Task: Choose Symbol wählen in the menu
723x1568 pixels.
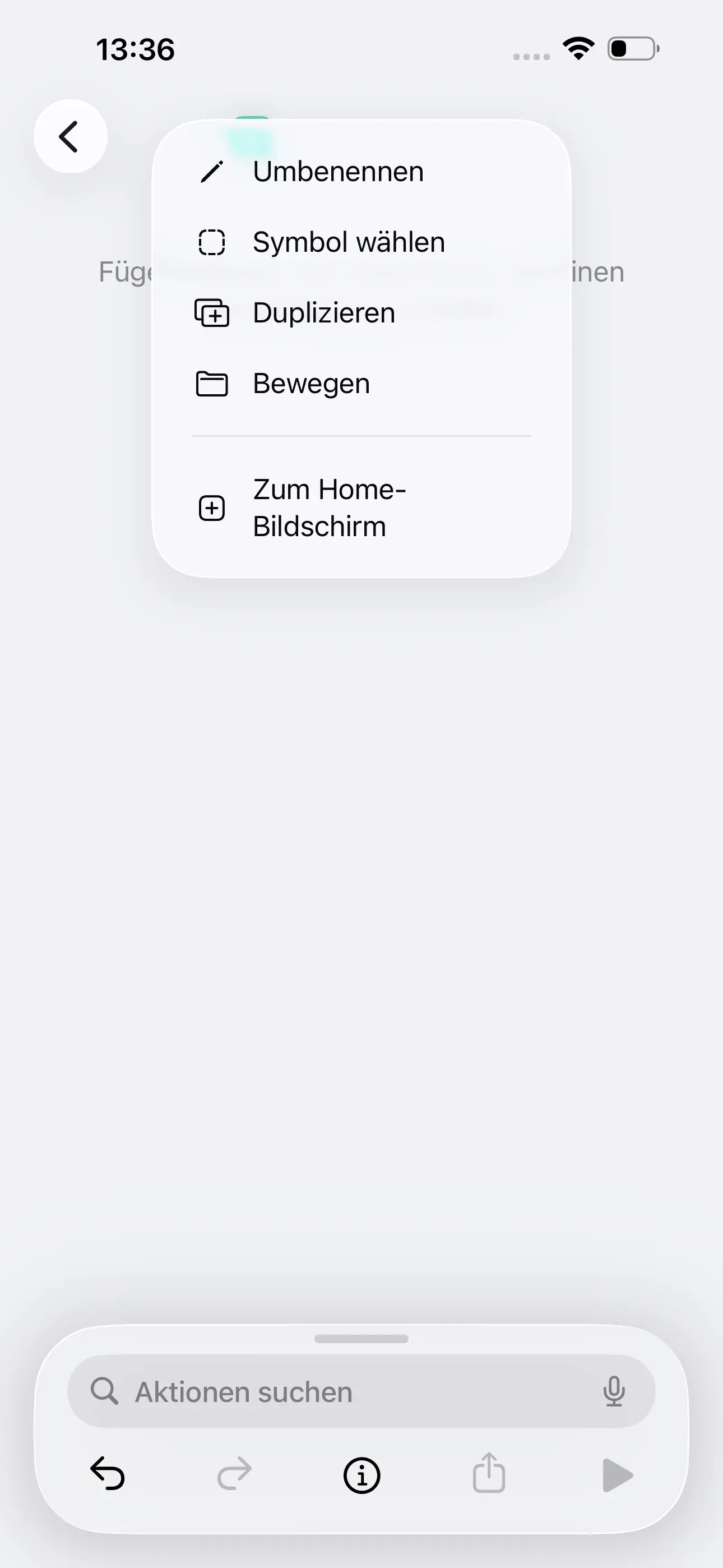Action: coord(349,242)
